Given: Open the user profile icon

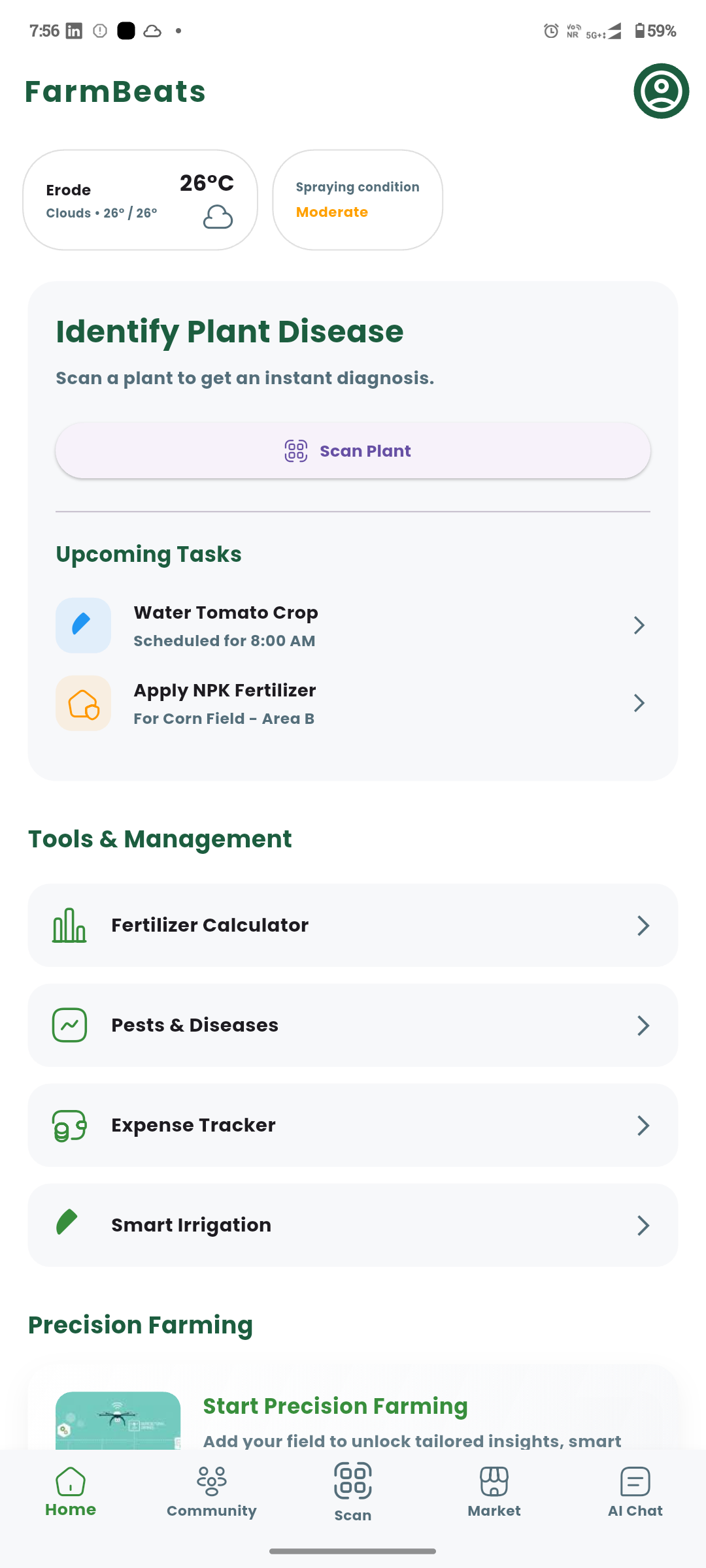Looking at the screenshot, I should tap(661, 91).
